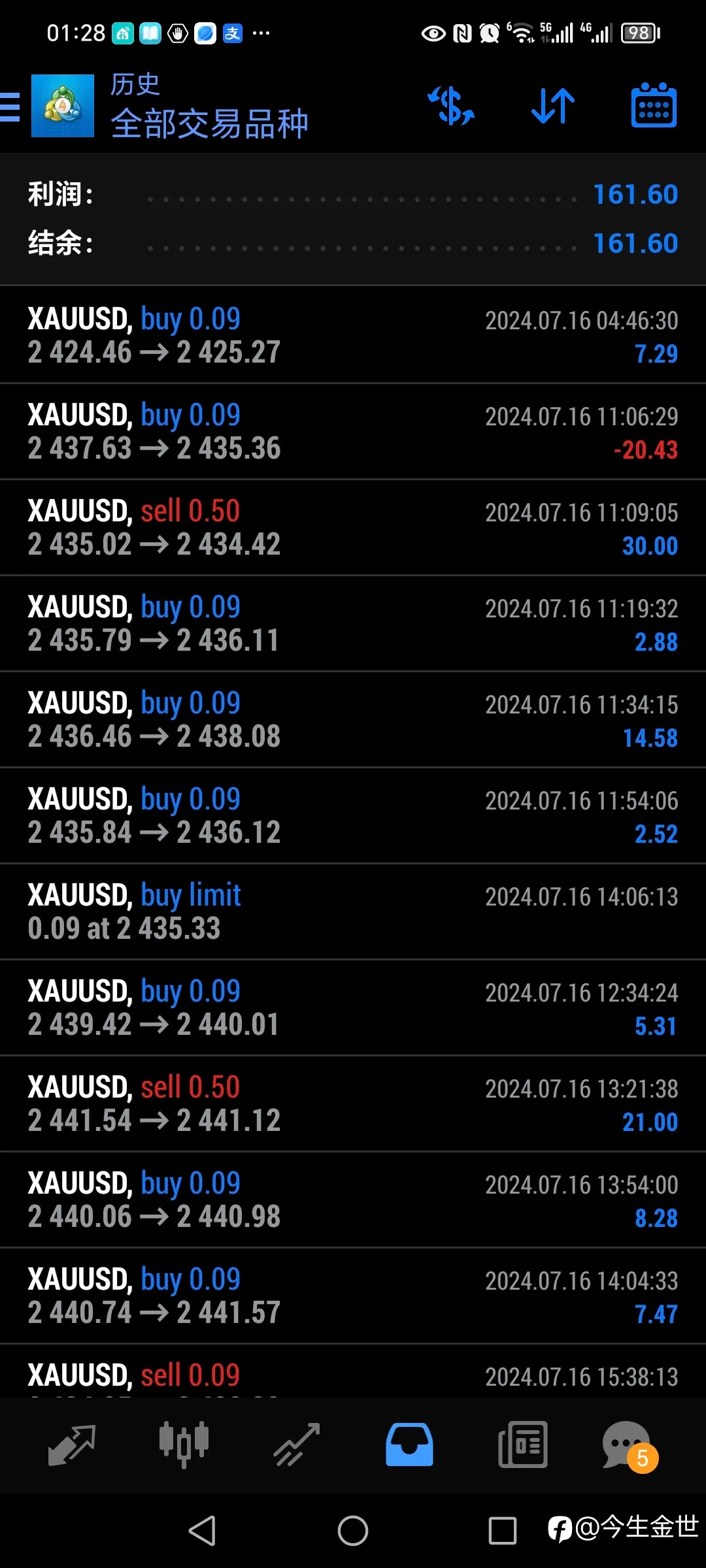Open the trade with profit 14.58
The image size is (706, 1568).
353,719
